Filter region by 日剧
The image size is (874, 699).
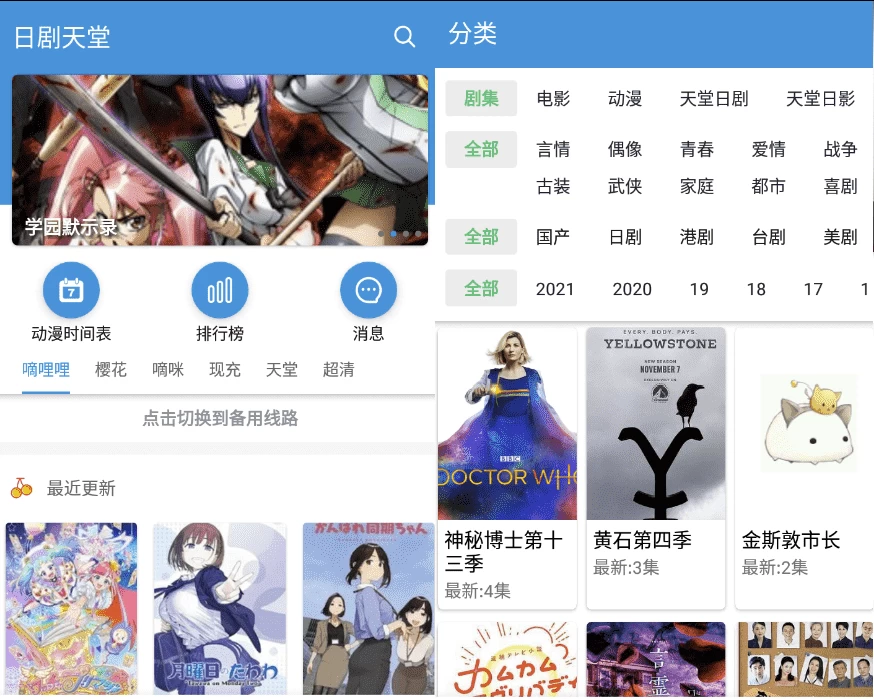pos(625,238)
